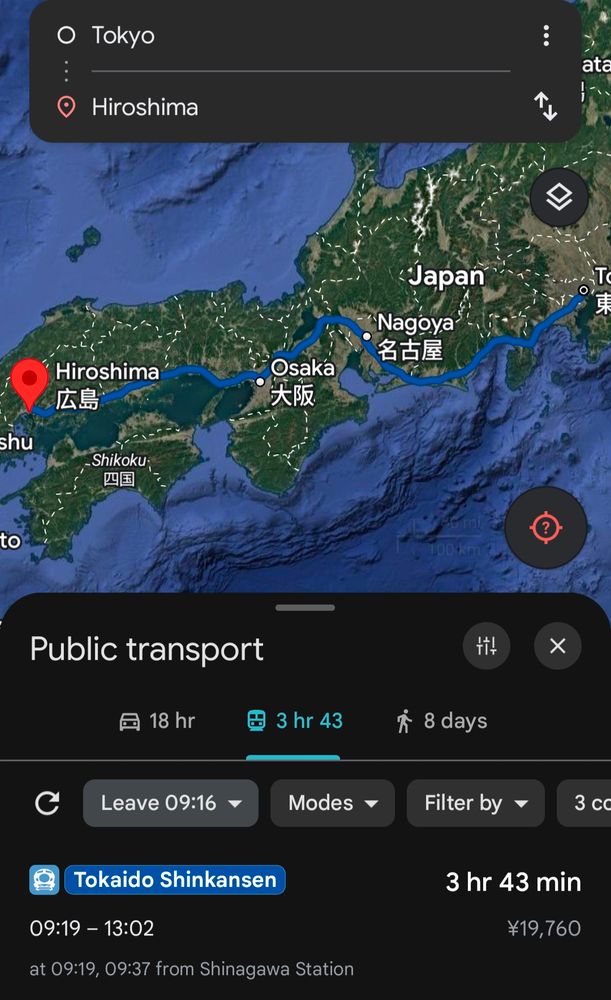
Task: Expand the Modes dropdown
Action: tap(332, 803)
